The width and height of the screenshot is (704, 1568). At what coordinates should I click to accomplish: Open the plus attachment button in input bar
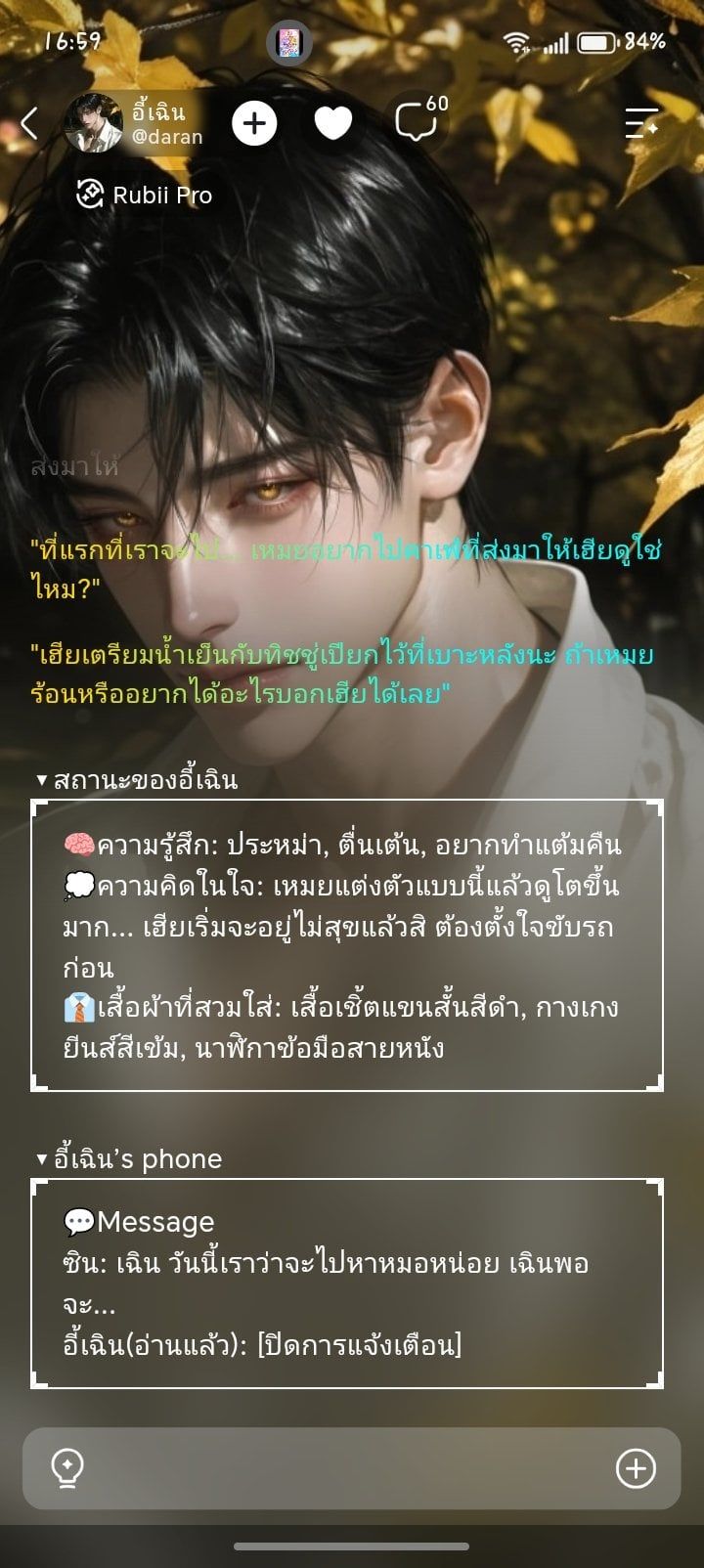[x=636, y=1467]
